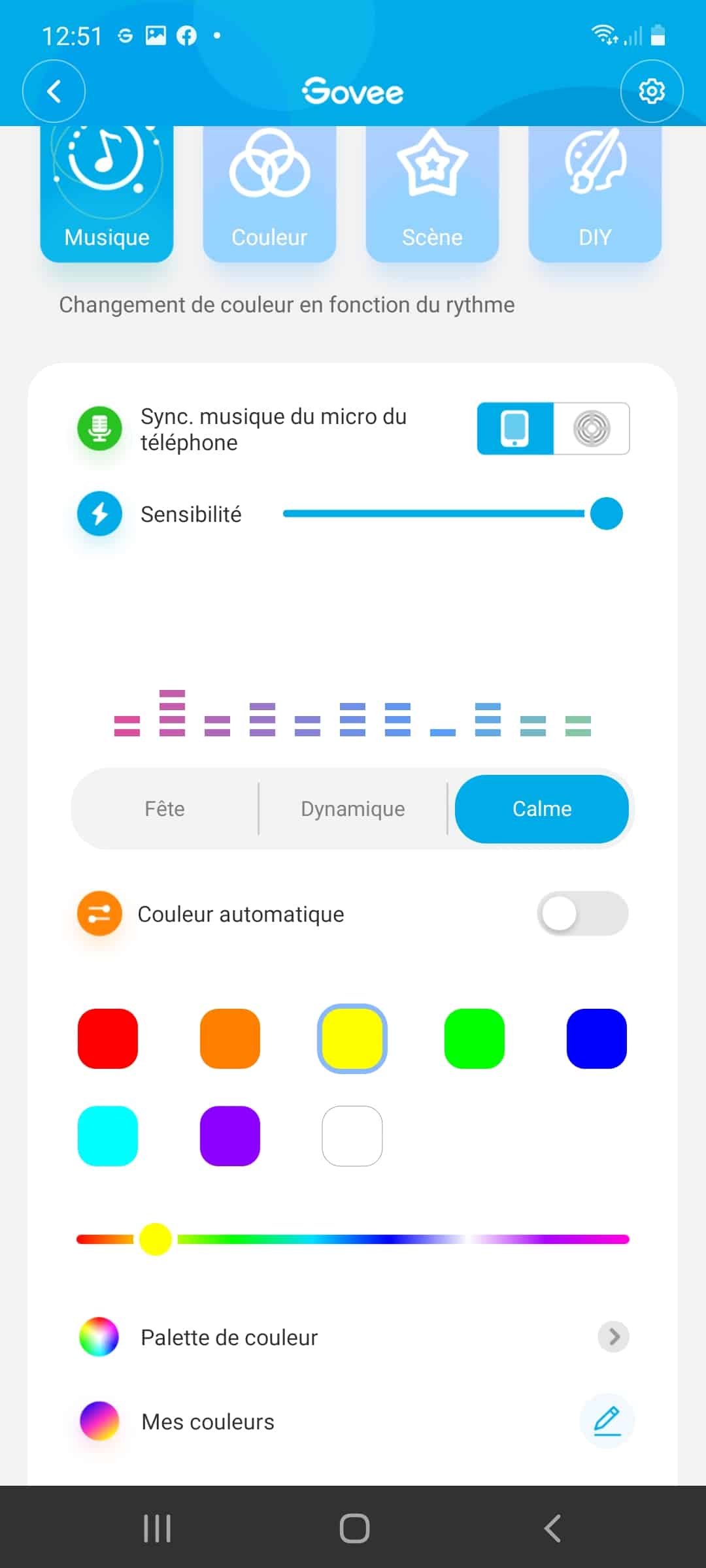
Task: Pick the cyan color swatch
Action: [108, 1136]
